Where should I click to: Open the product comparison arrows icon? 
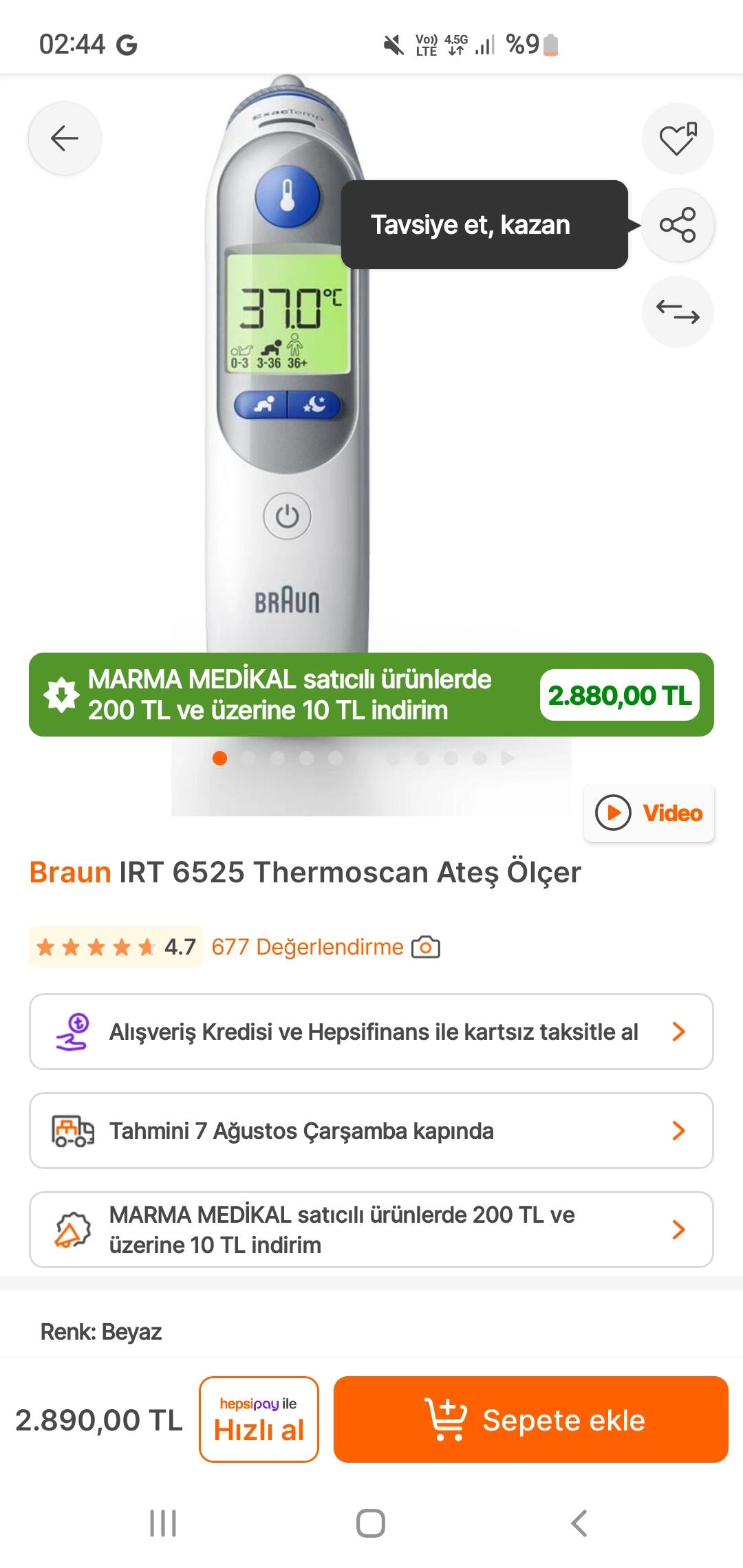678,312
